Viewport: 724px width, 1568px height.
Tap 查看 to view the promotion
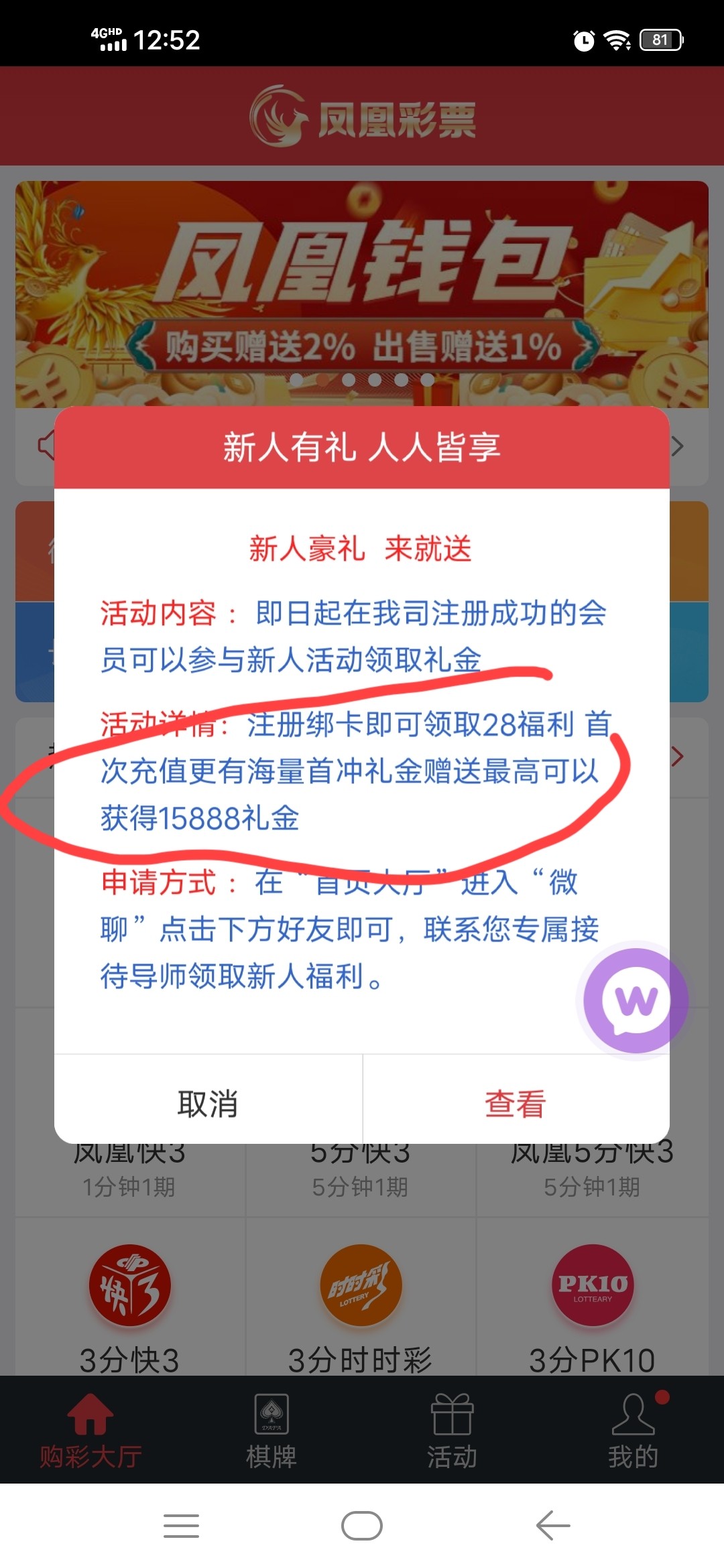[516, 1102]
